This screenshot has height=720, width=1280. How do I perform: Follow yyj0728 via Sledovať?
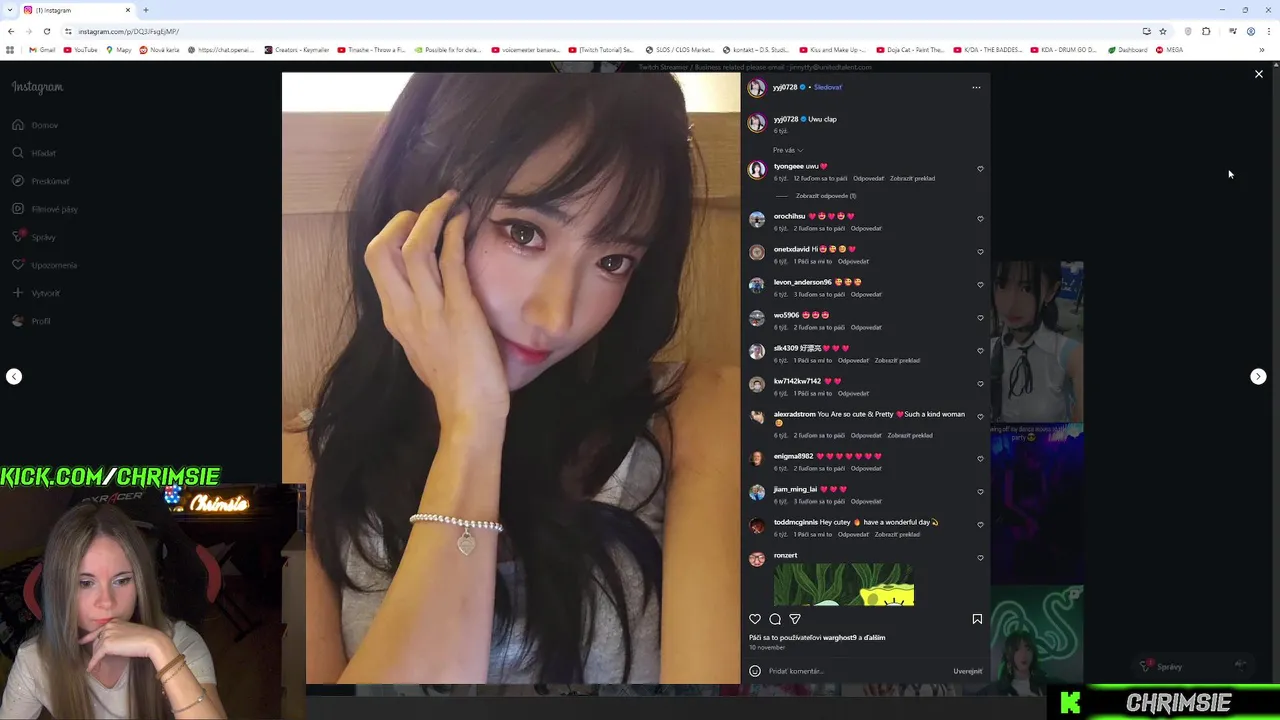pyautogui.click(x=828, y=87)
